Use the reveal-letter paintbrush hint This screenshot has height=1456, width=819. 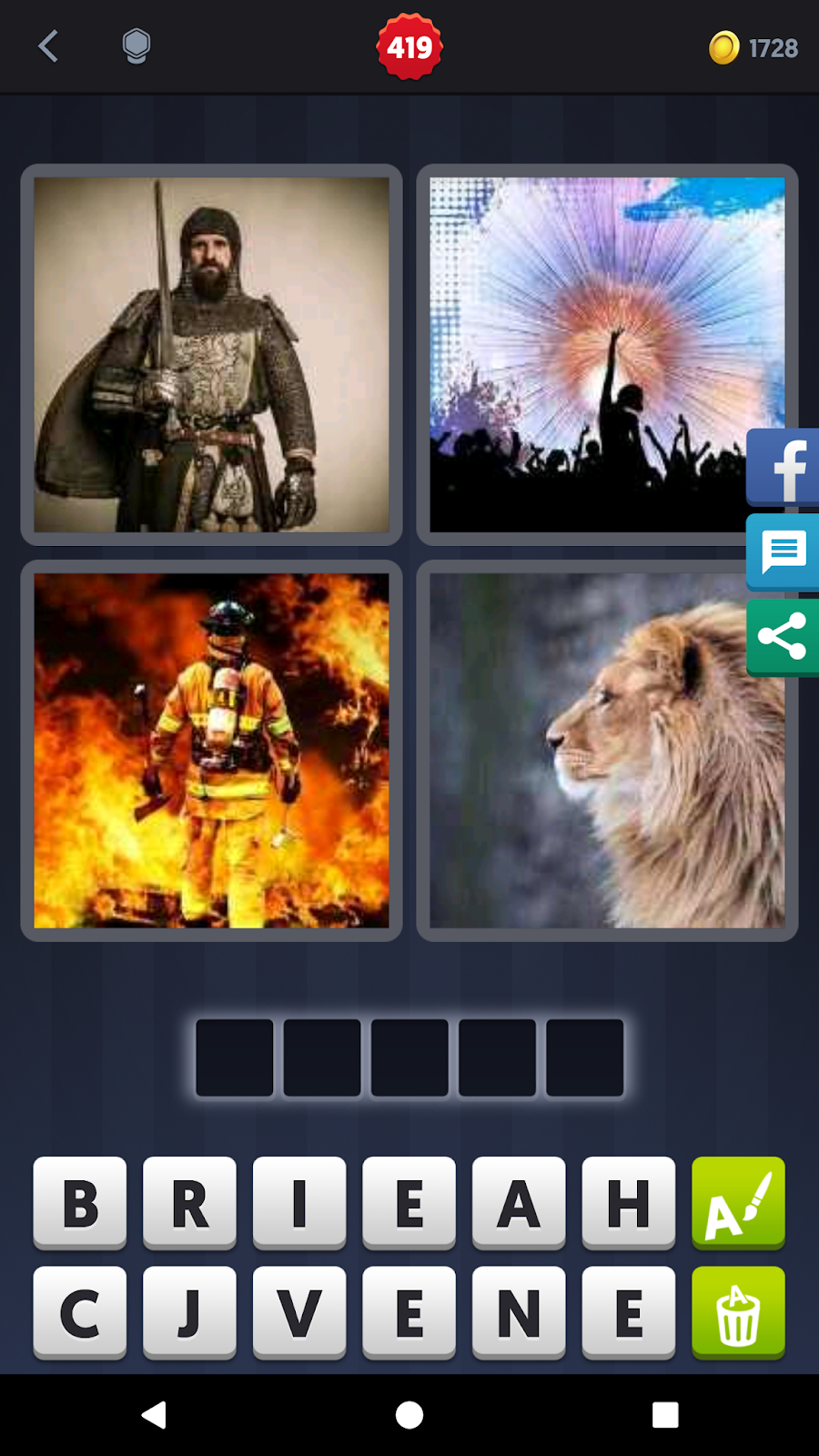tap(737, 1203)
